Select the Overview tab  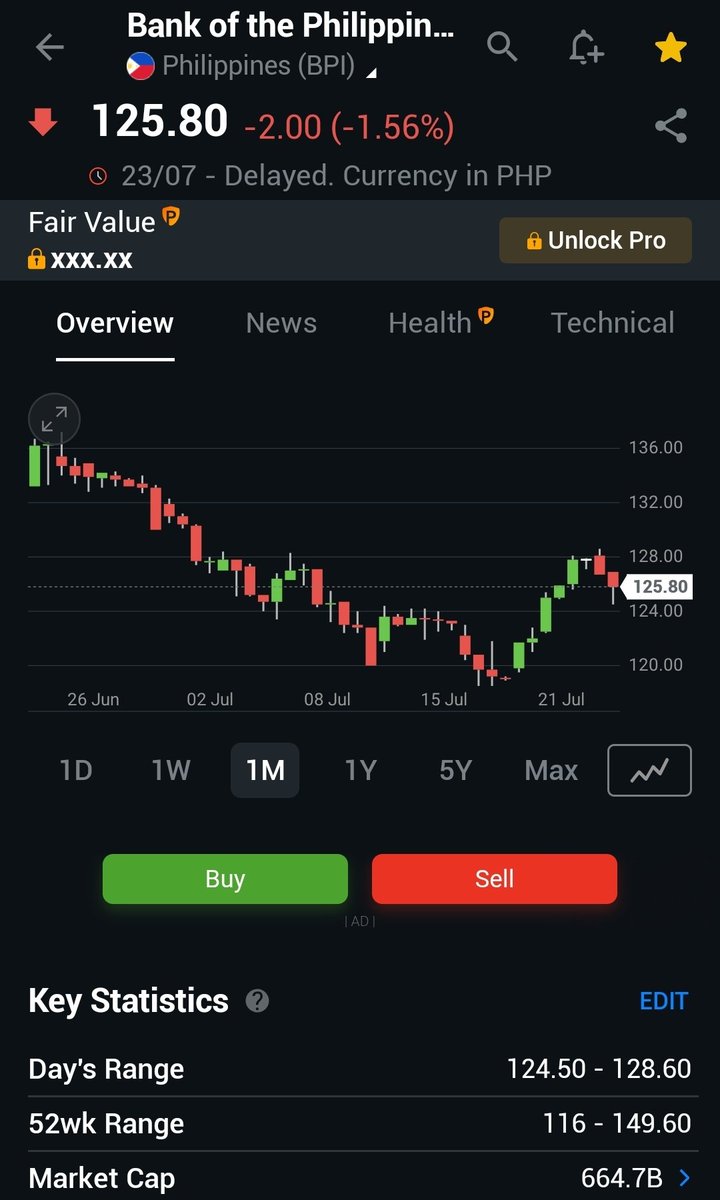coord(115,323)
